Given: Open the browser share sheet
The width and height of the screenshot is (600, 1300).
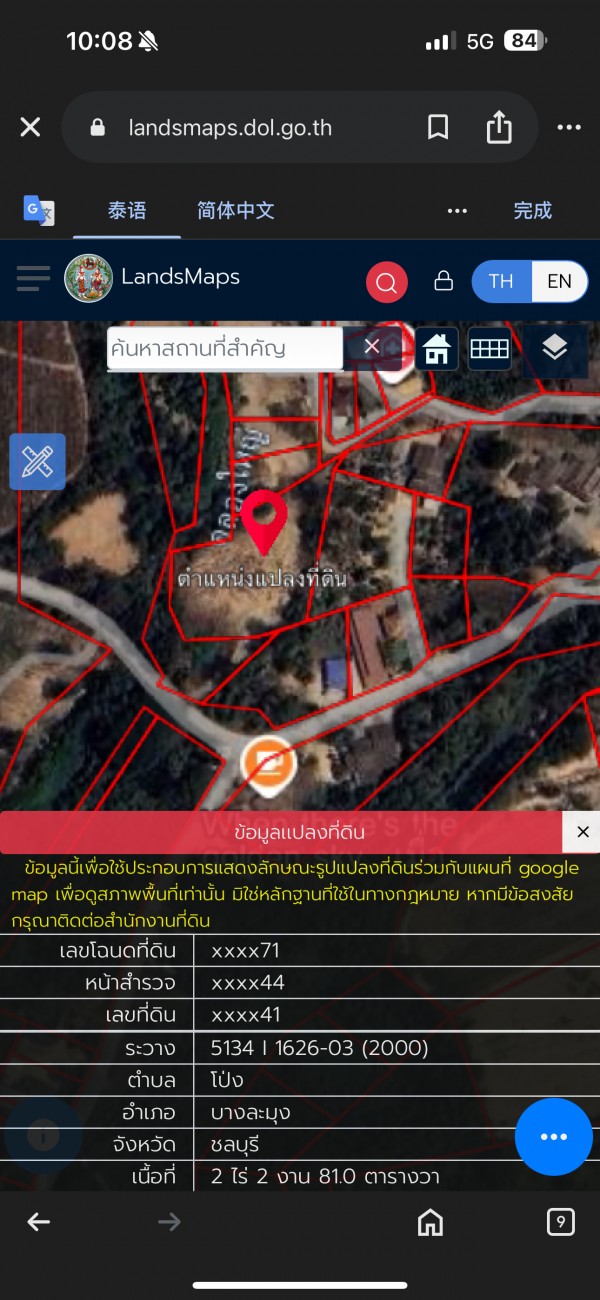Looking at the screenshot, I should pos(499,127).
